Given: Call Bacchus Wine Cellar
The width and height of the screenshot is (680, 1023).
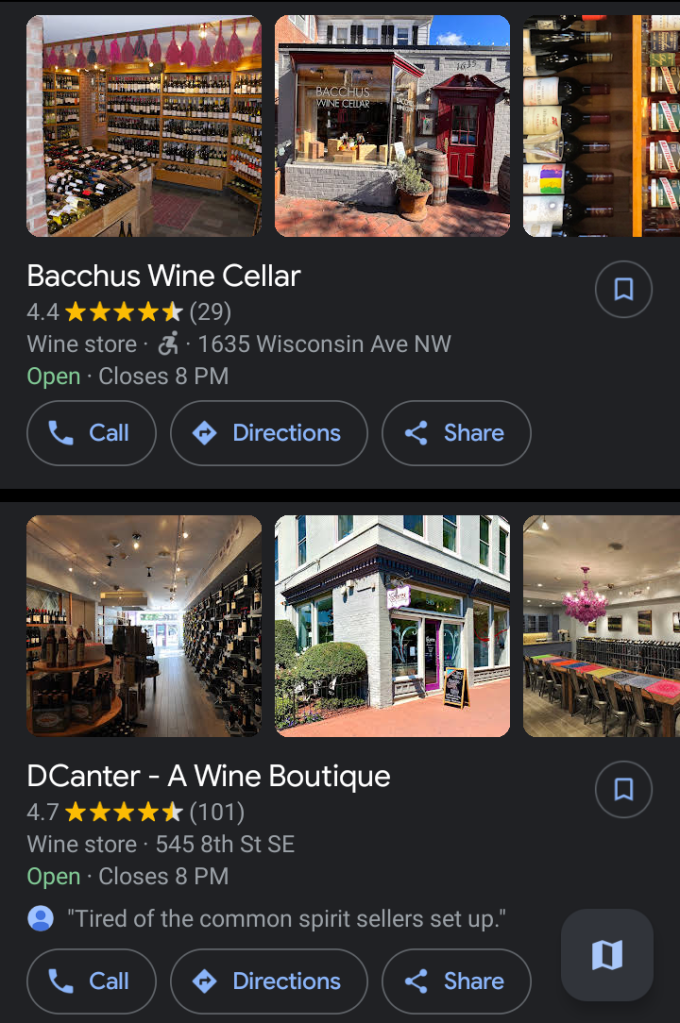Looking at the screenshot, I should click(x=91, y=433).
